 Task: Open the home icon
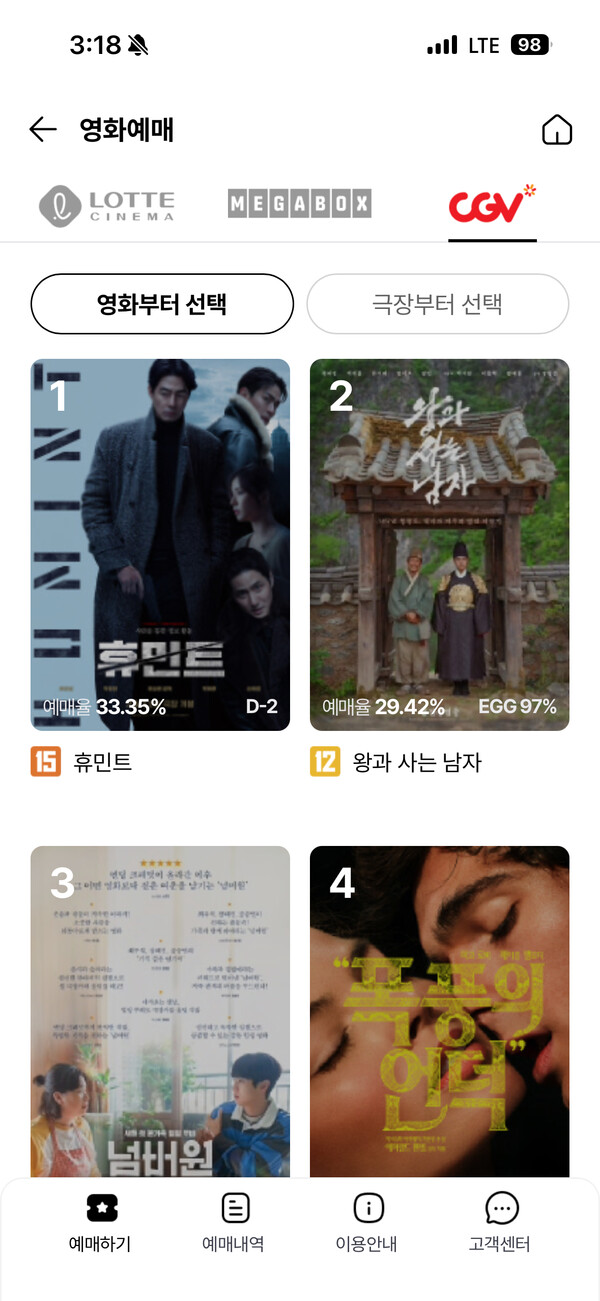556,130
